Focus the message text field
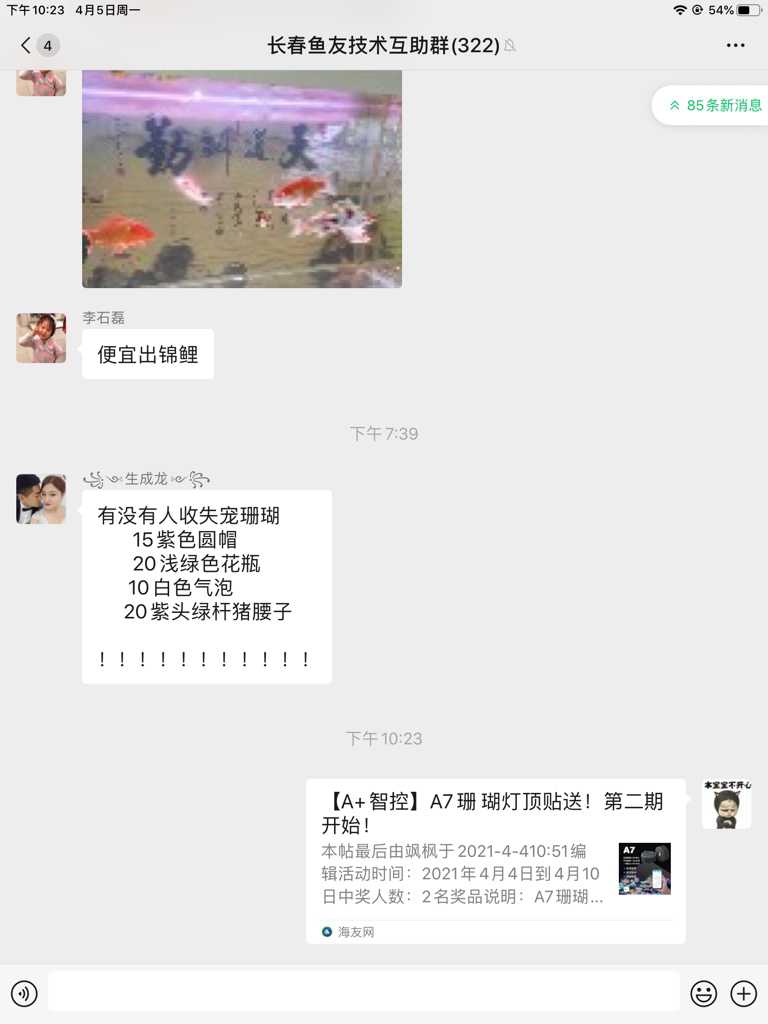Viewport: 768px width, 1024px height. coord(363,993)
